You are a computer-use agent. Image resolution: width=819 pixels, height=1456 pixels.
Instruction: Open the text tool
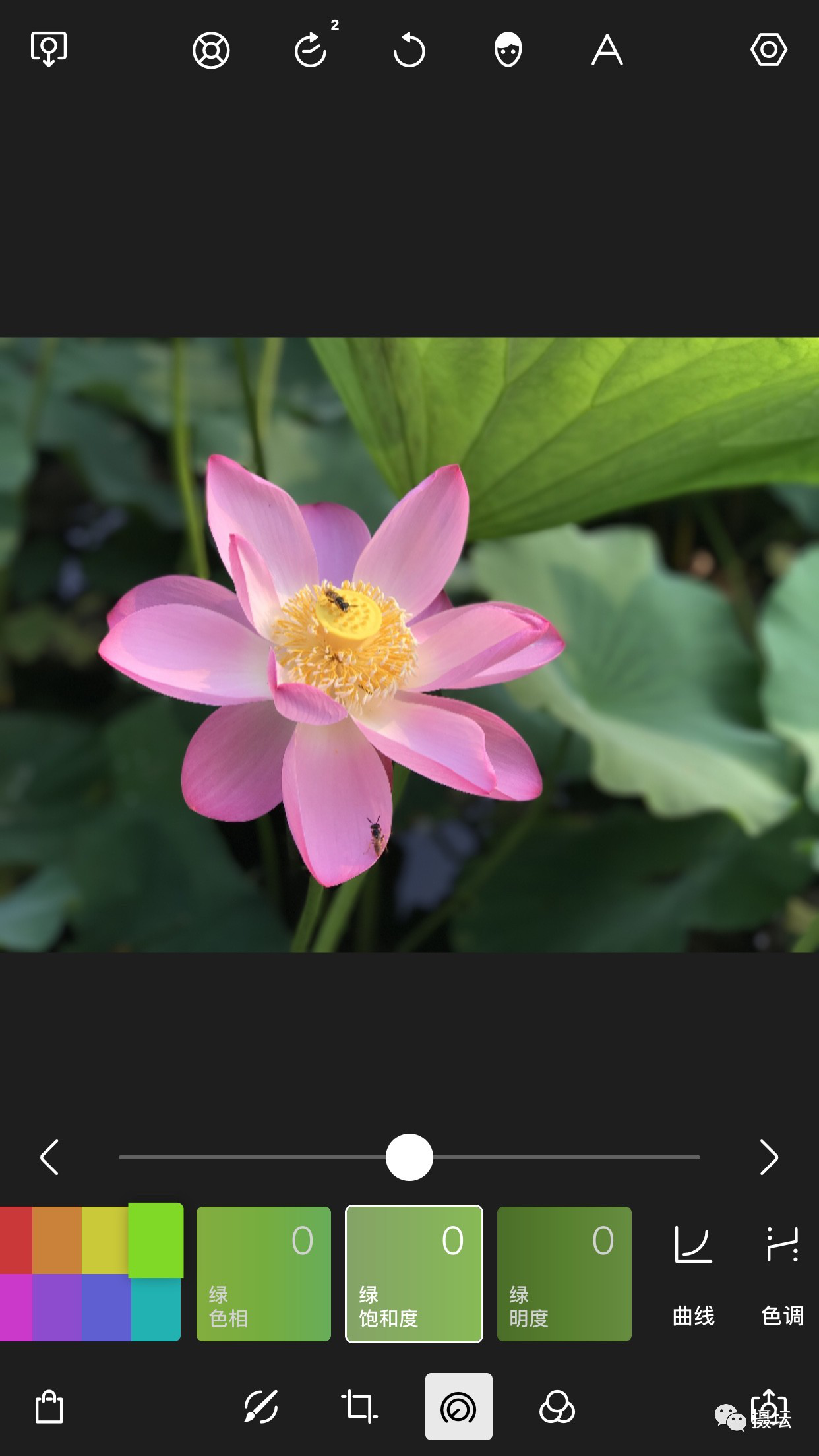click(607, 50)
